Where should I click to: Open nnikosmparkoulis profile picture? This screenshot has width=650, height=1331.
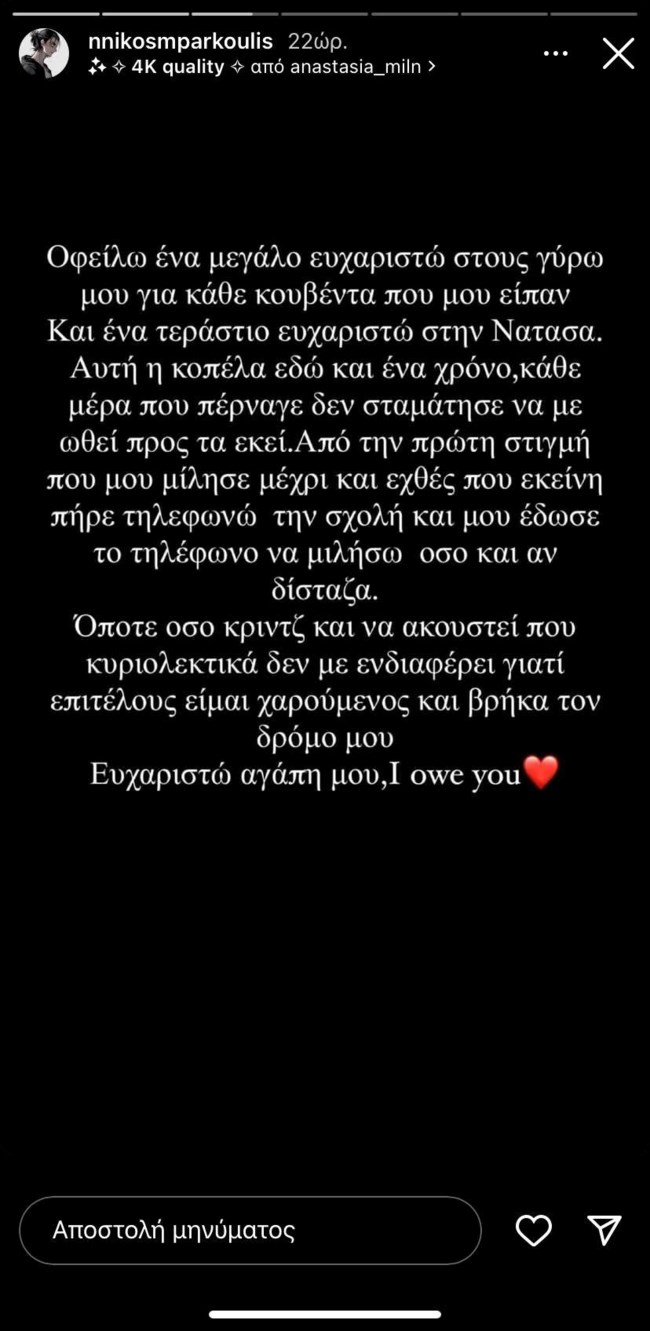[x=44, y=53]
